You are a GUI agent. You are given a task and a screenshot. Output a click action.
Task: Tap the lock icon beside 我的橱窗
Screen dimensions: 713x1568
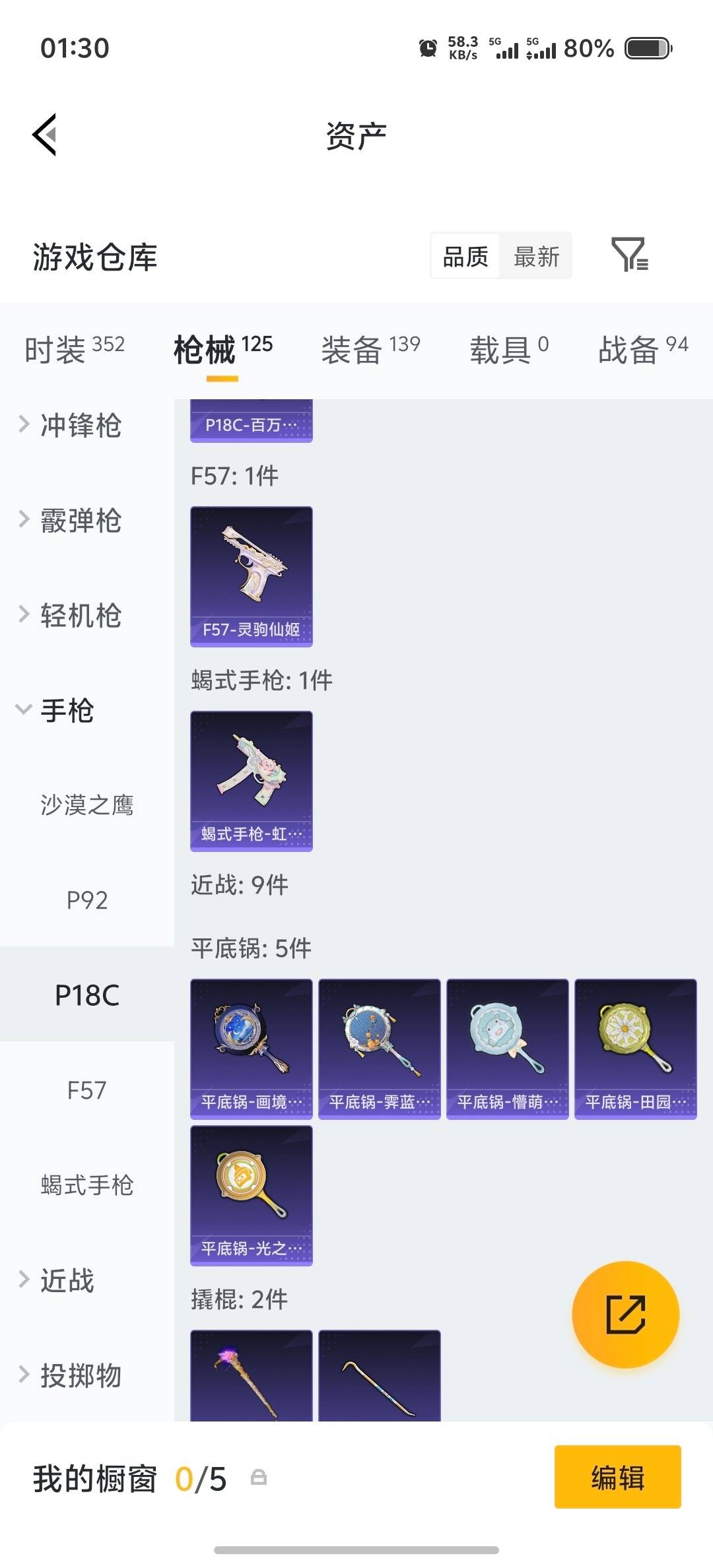click(x=259, y=1478)
